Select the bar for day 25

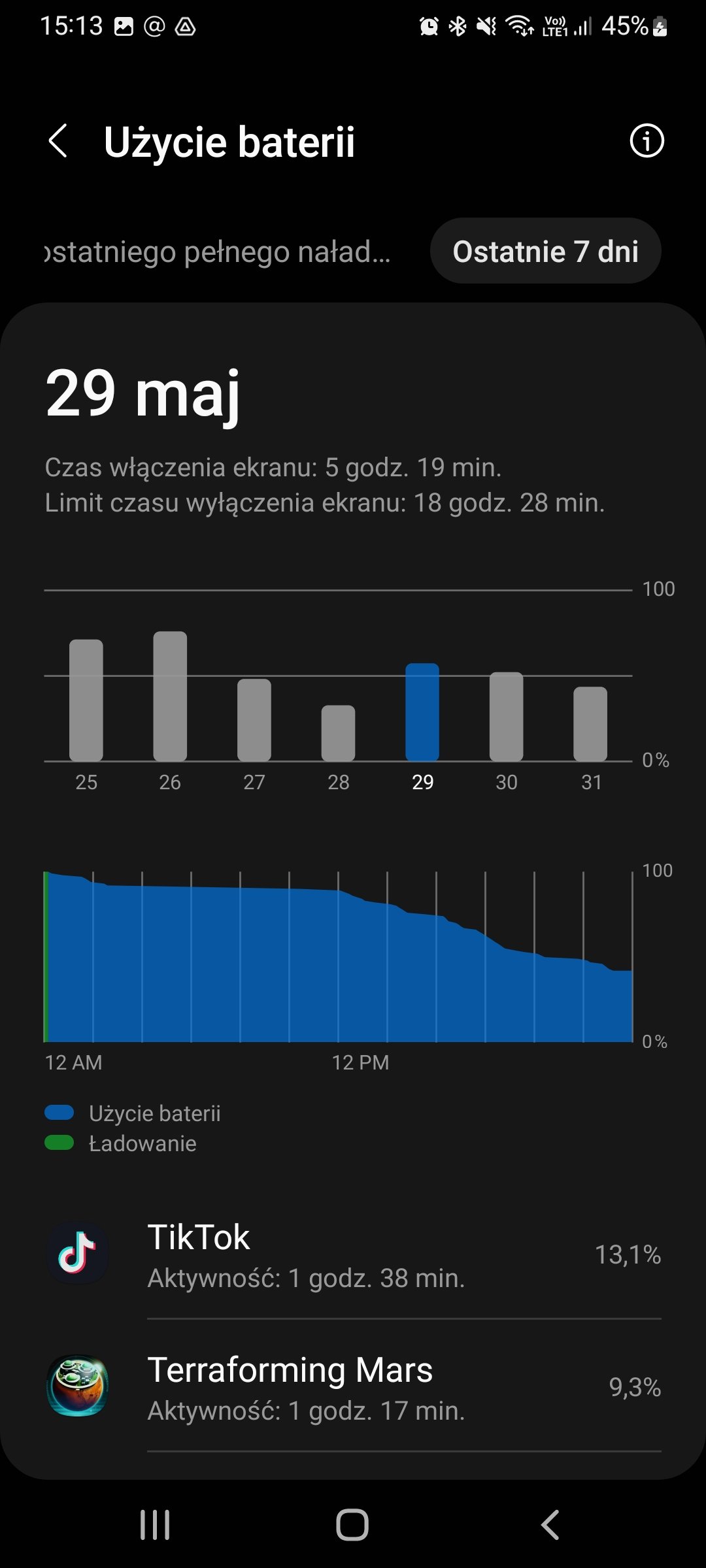click(86, 700)
